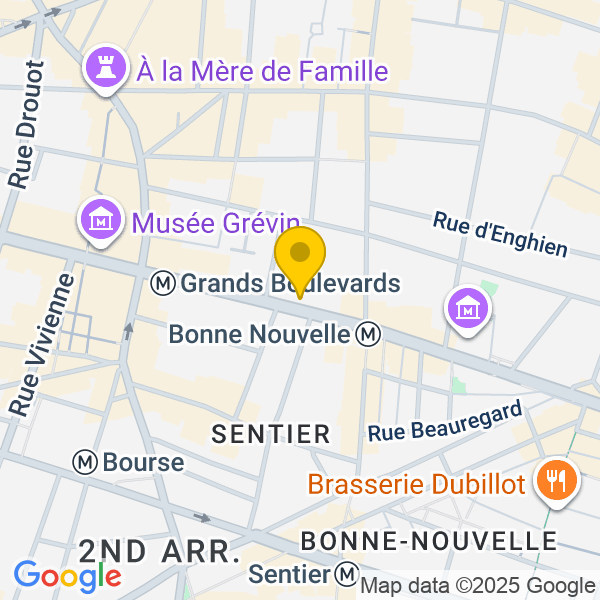The image size is (600, 600).
Task: Select the Bonne Nouvelle metro station
Action: pyautogui.click(x=370, y=334)
